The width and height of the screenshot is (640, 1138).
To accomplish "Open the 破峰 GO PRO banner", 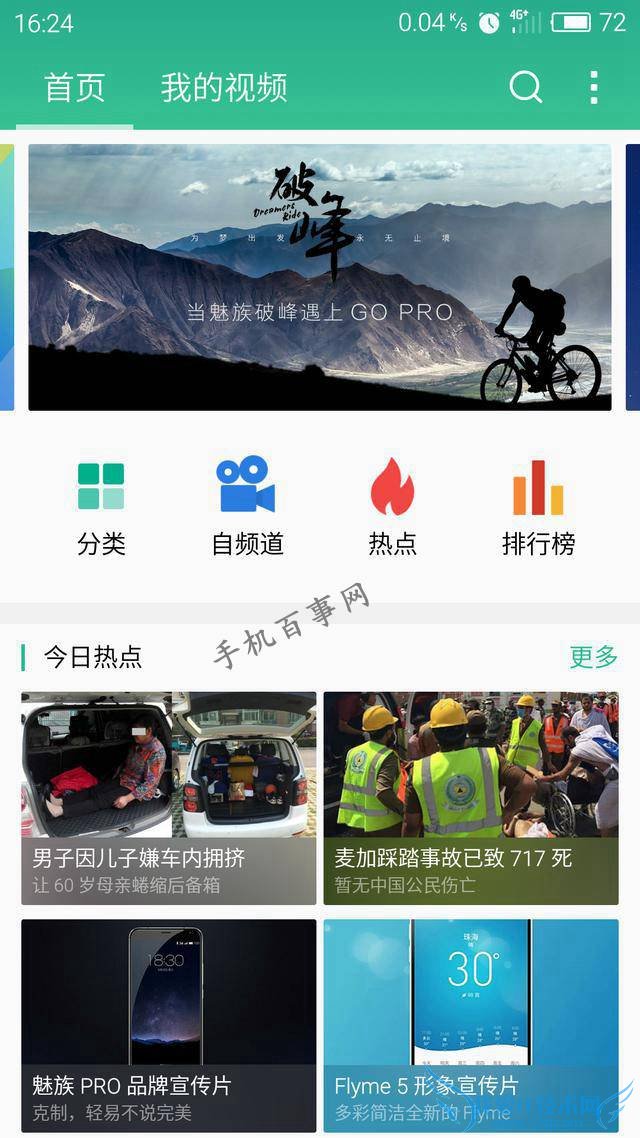I will 319,277.
